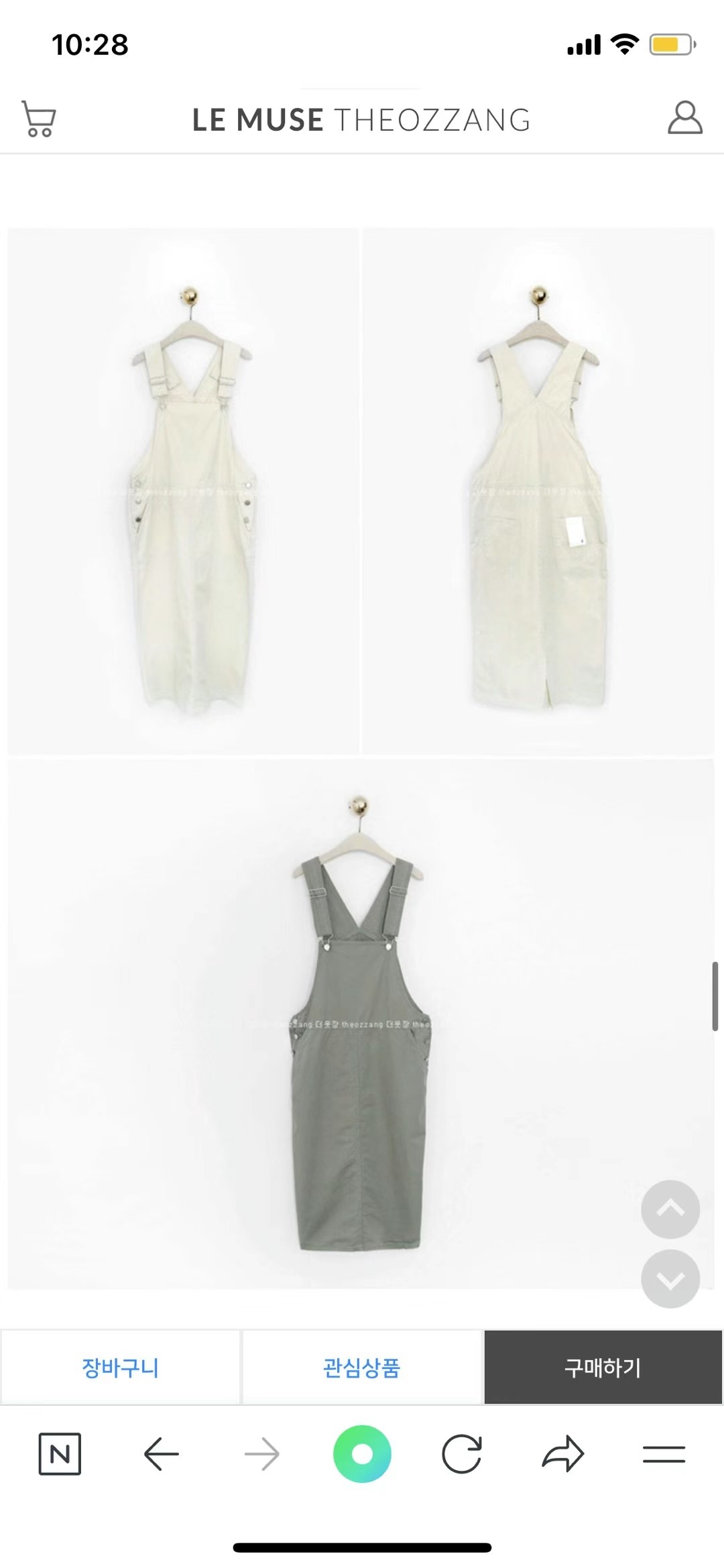Jump to bottom with down arrow button

pyautogui.click(x=670, y=1278)
